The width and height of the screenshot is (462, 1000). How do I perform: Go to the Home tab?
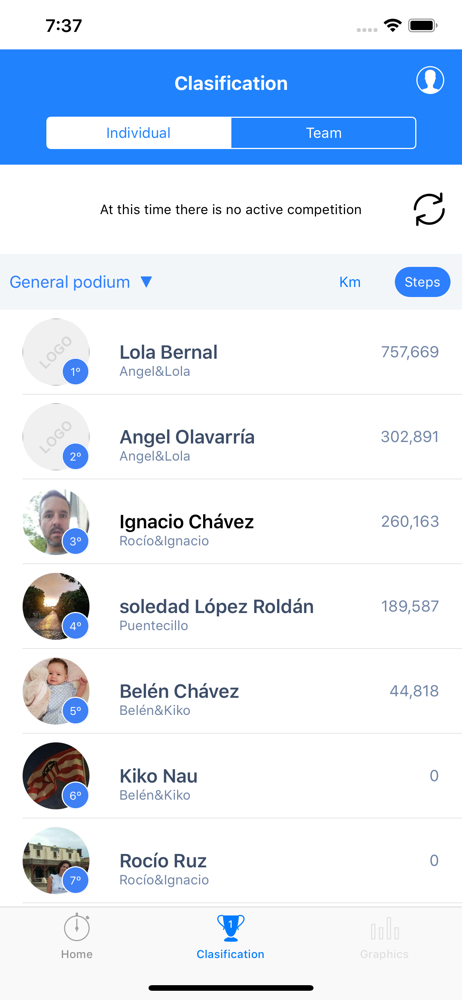pos(77,936)
